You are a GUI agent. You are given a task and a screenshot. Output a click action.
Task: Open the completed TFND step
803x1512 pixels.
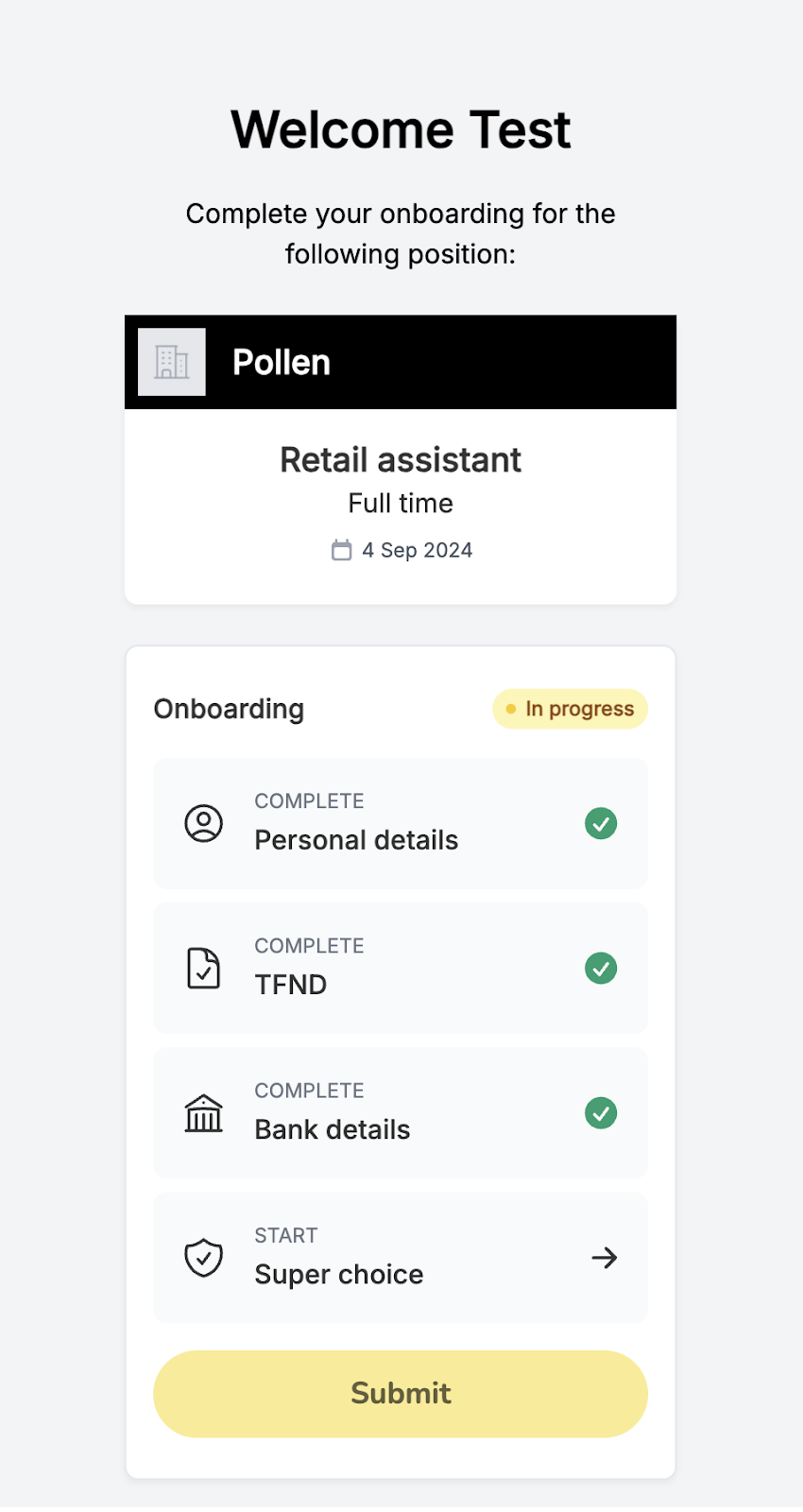[x=401, y=968]
